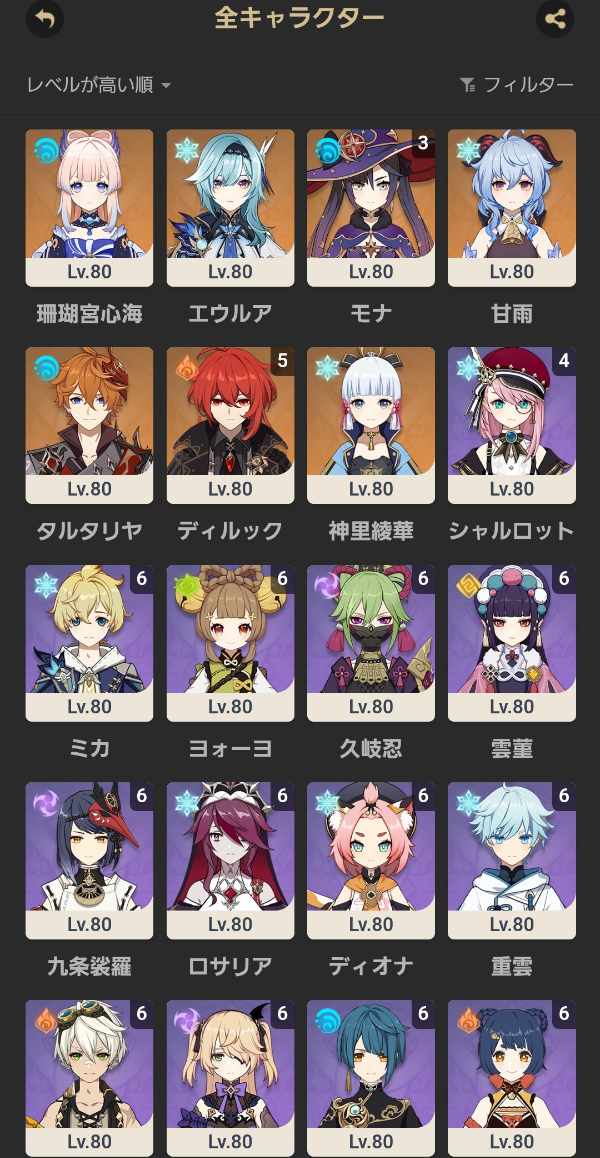View モナ character details
This screenshot has height=1158, width=600.
coord(371,207)
